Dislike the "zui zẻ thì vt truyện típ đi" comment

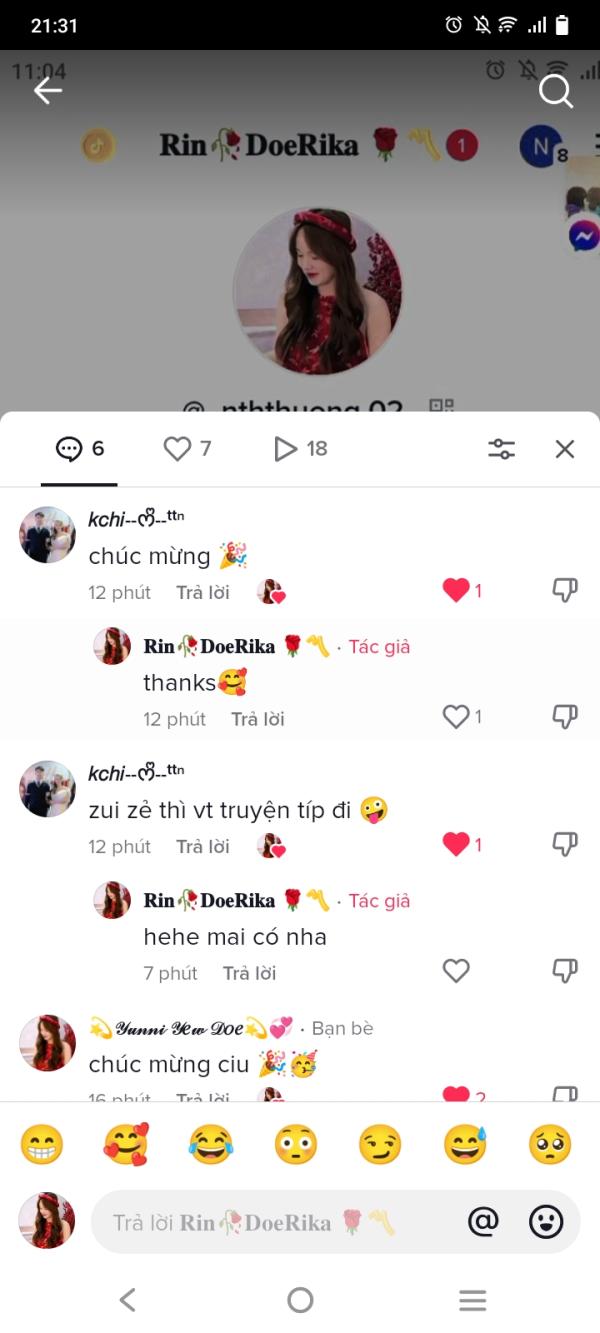click(565, 845)
